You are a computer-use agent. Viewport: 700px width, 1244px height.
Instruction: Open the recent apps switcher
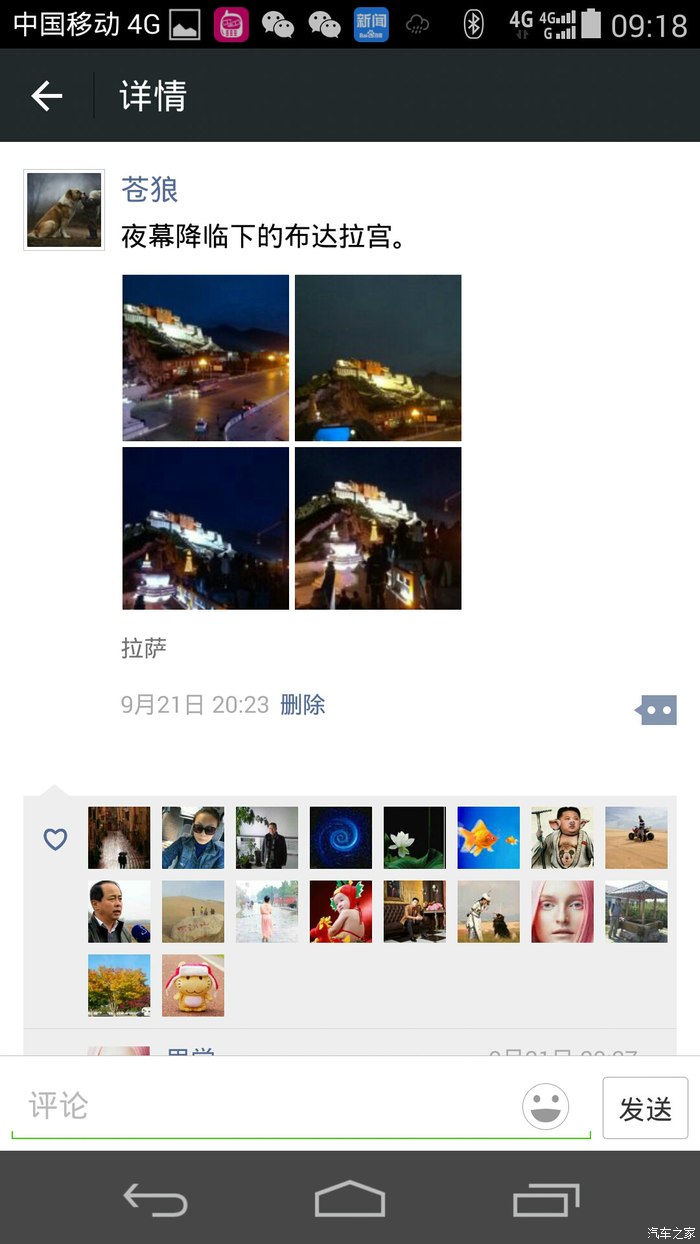point(546,1198)
